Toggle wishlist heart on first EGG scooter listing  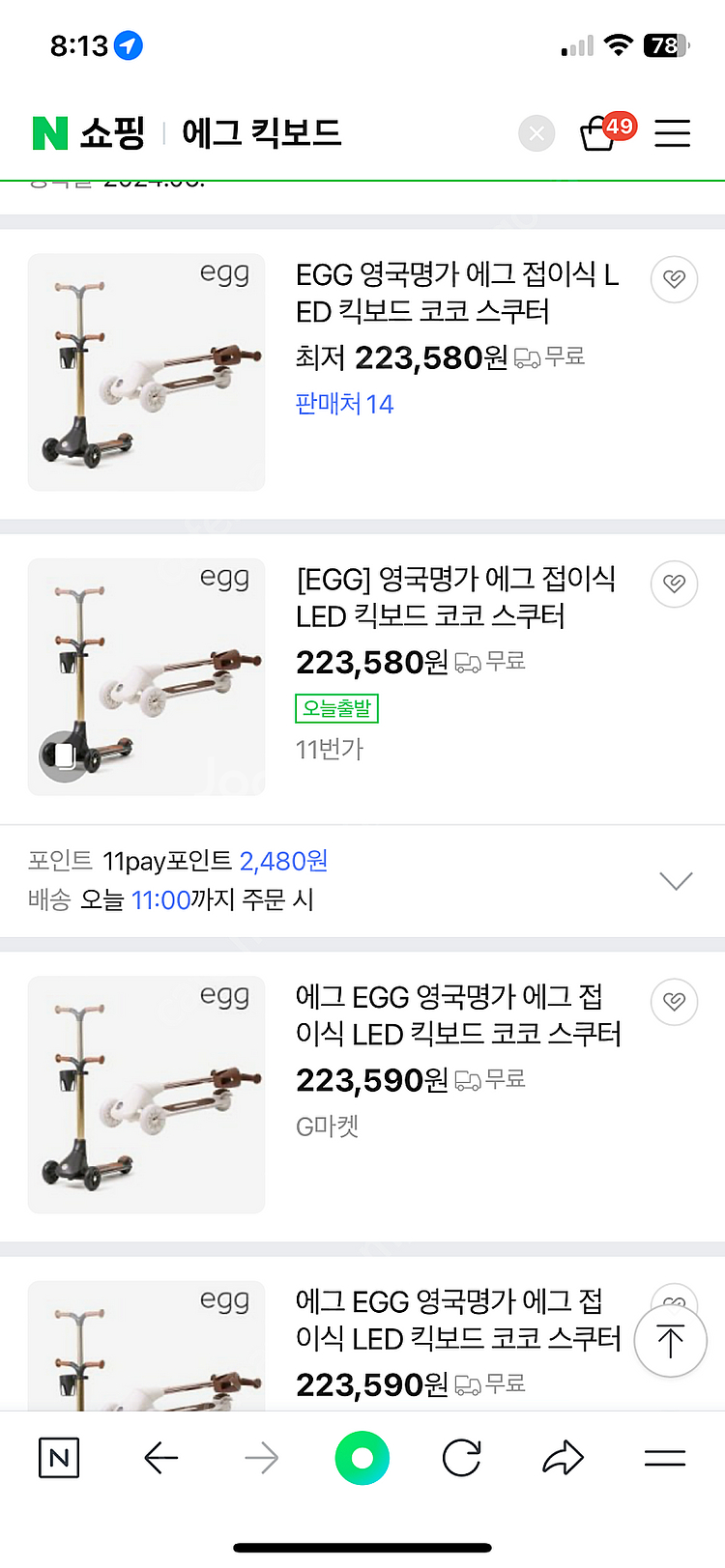[674, 279]
